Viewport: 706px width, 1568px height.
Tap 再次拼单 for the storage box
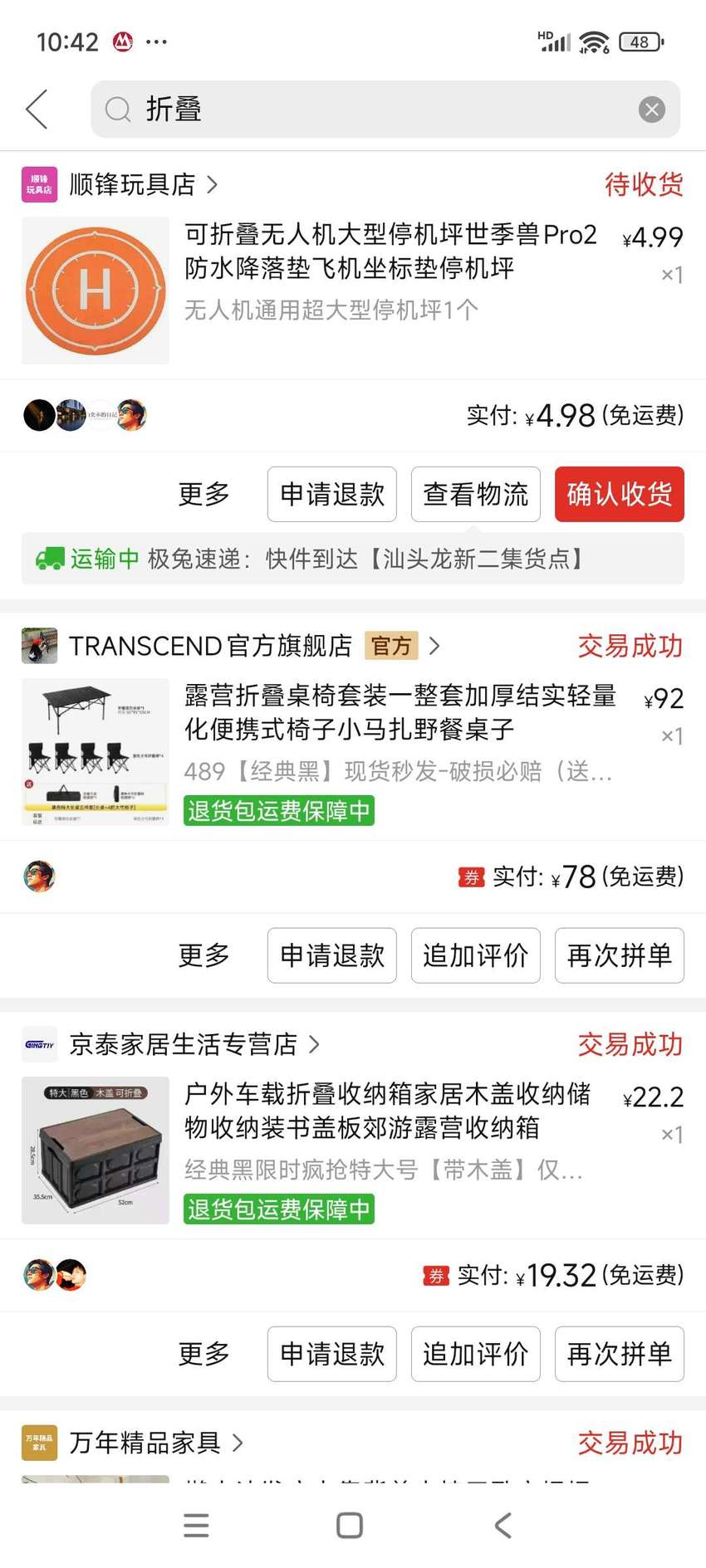[620, 1355]
